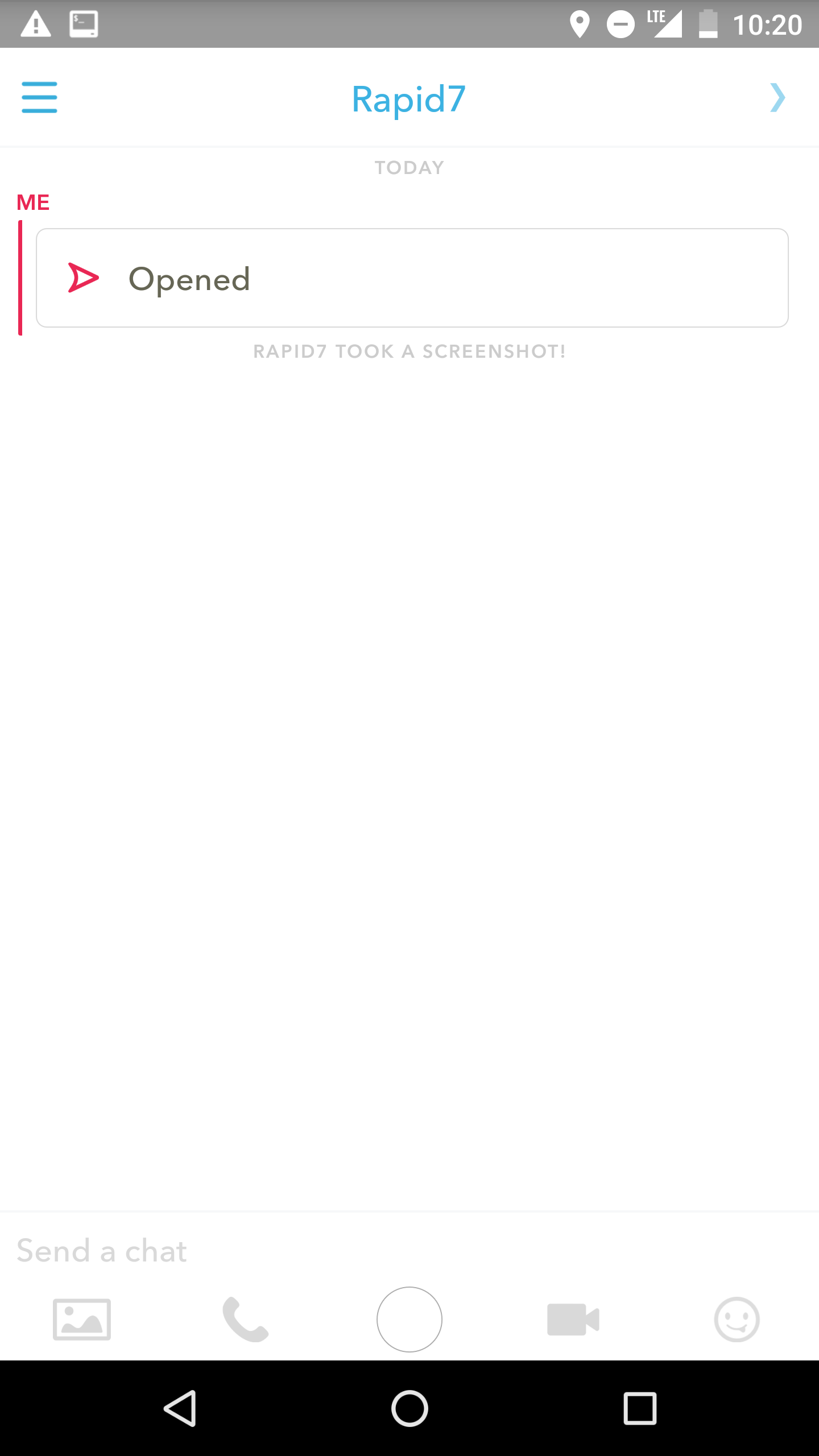Go back using system navigation
The width and height of the screenshot is (819, 1456).
pyautogui.click(x=180, y=1408)
